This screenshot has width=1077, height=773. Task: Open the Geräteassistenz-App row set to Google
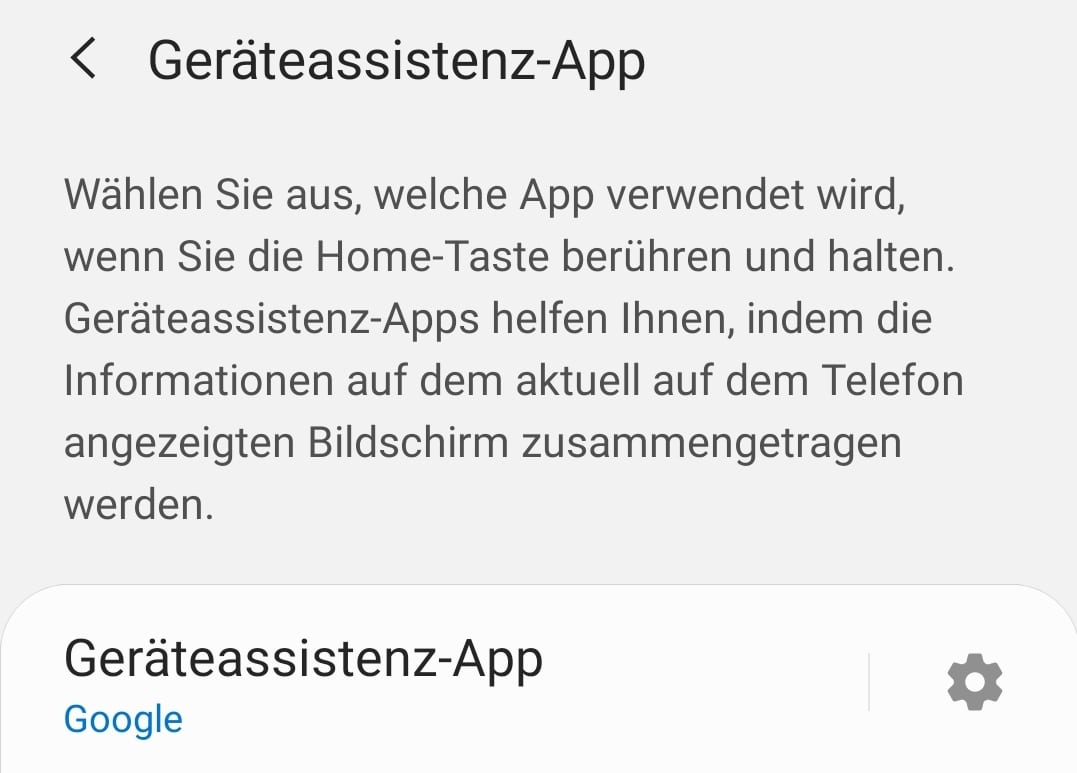(x=400, y=685)
